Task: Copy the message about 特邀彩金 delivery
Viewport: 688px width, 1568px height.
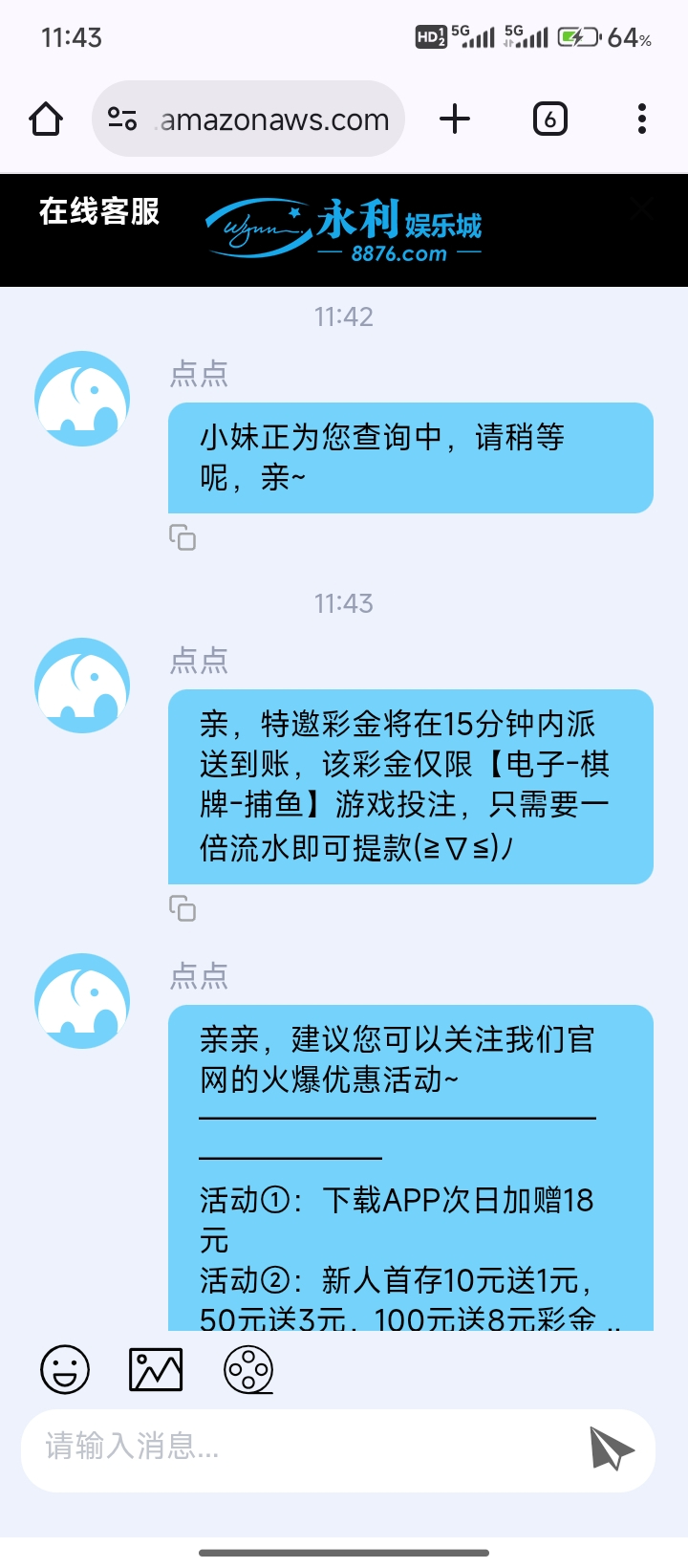Action: tap(183, 908)
